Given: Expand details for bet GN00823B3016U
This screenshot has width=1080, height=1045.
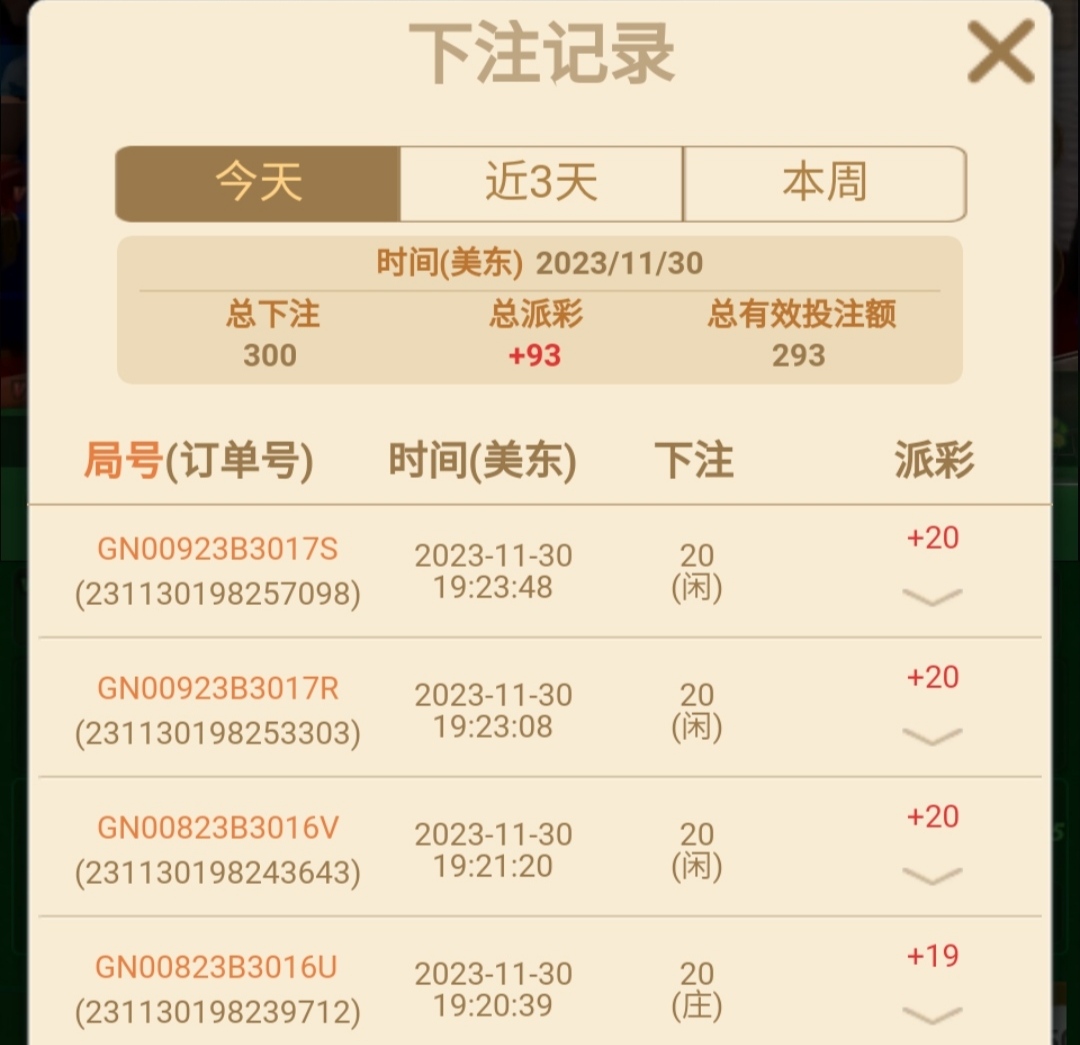Looking at the screenshot, I should coord(932,1015).
